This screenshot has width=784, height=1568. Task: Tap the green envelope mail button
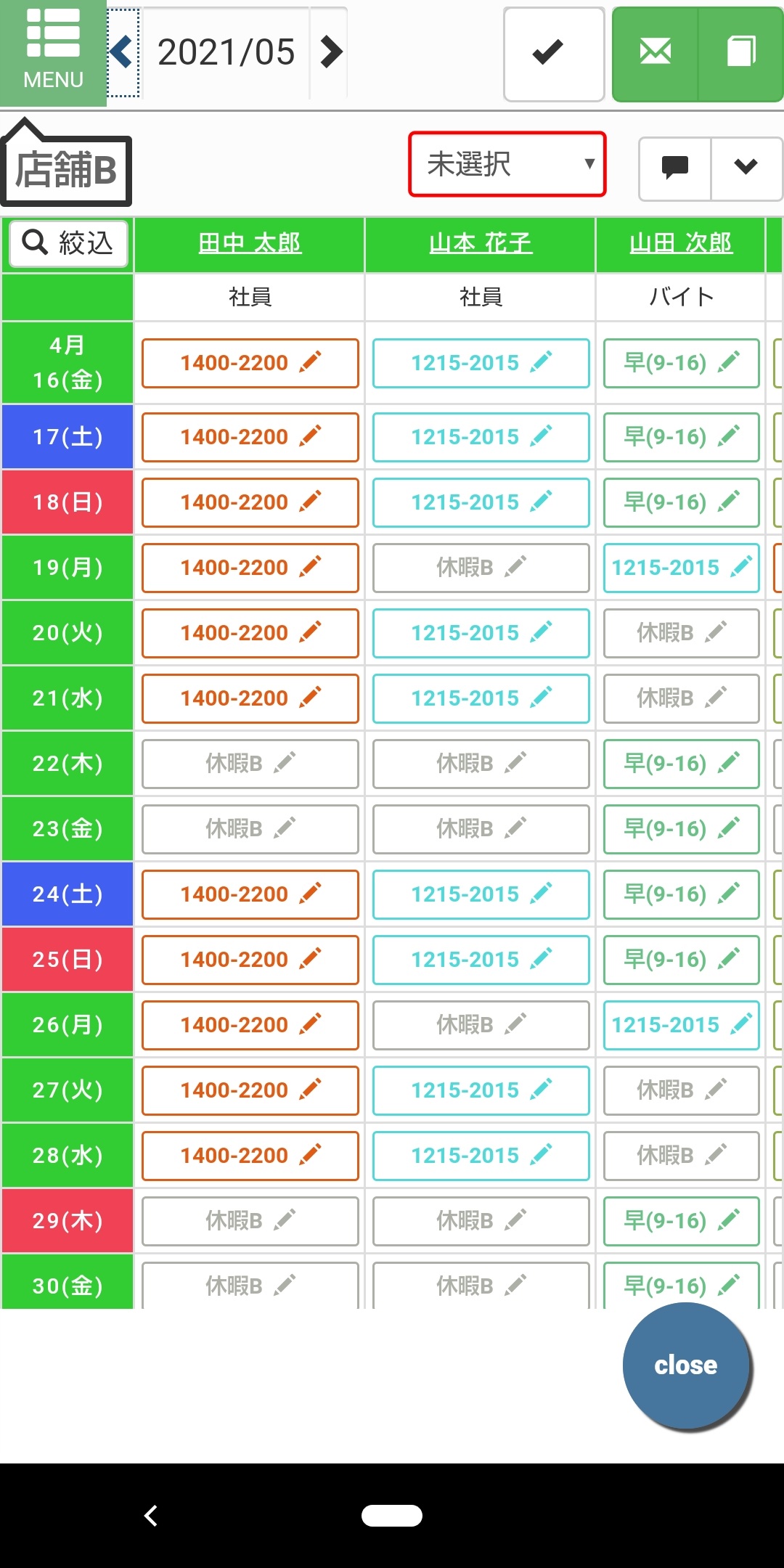656,54
